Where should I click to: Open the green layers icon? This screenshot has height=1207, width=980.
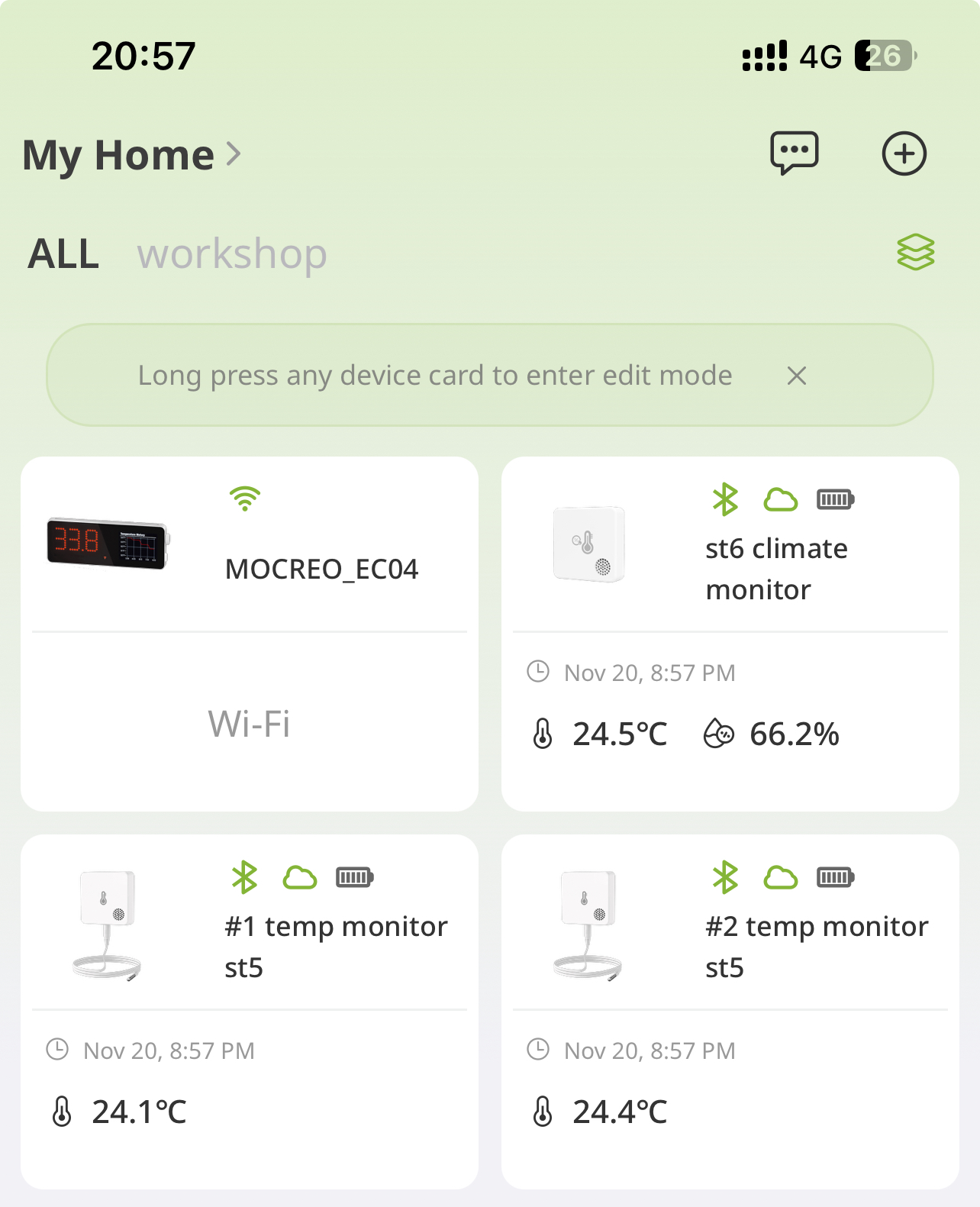click(x=915, y=252)
